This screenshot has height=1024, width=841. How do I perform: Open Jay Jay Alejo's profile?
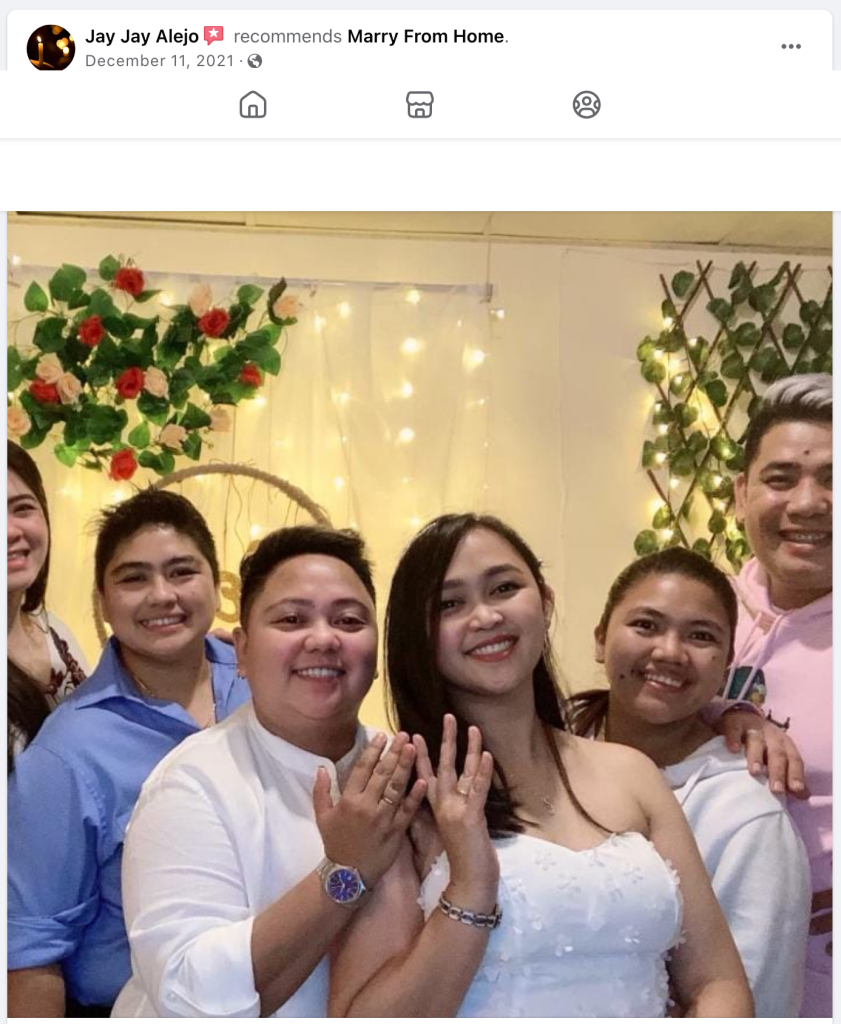[141, 37]
